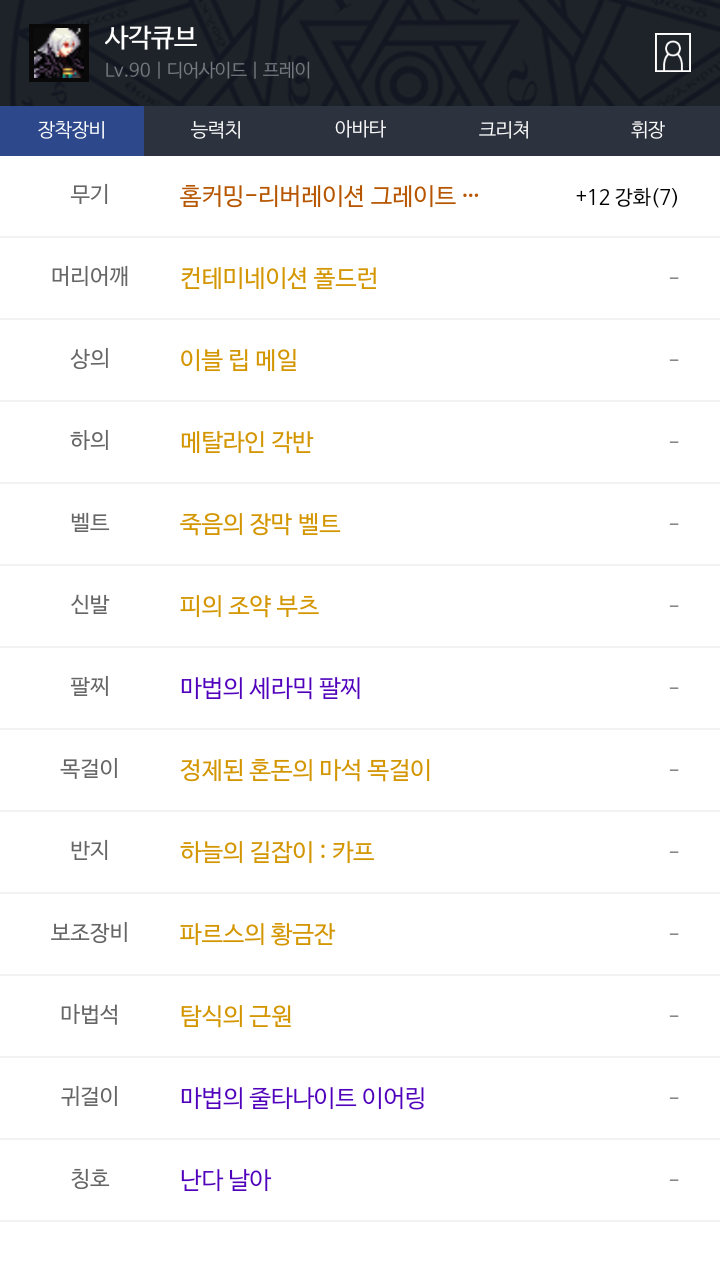Switch to the 크리쳐 tab

pyautogui.click(x=504, y=130)
